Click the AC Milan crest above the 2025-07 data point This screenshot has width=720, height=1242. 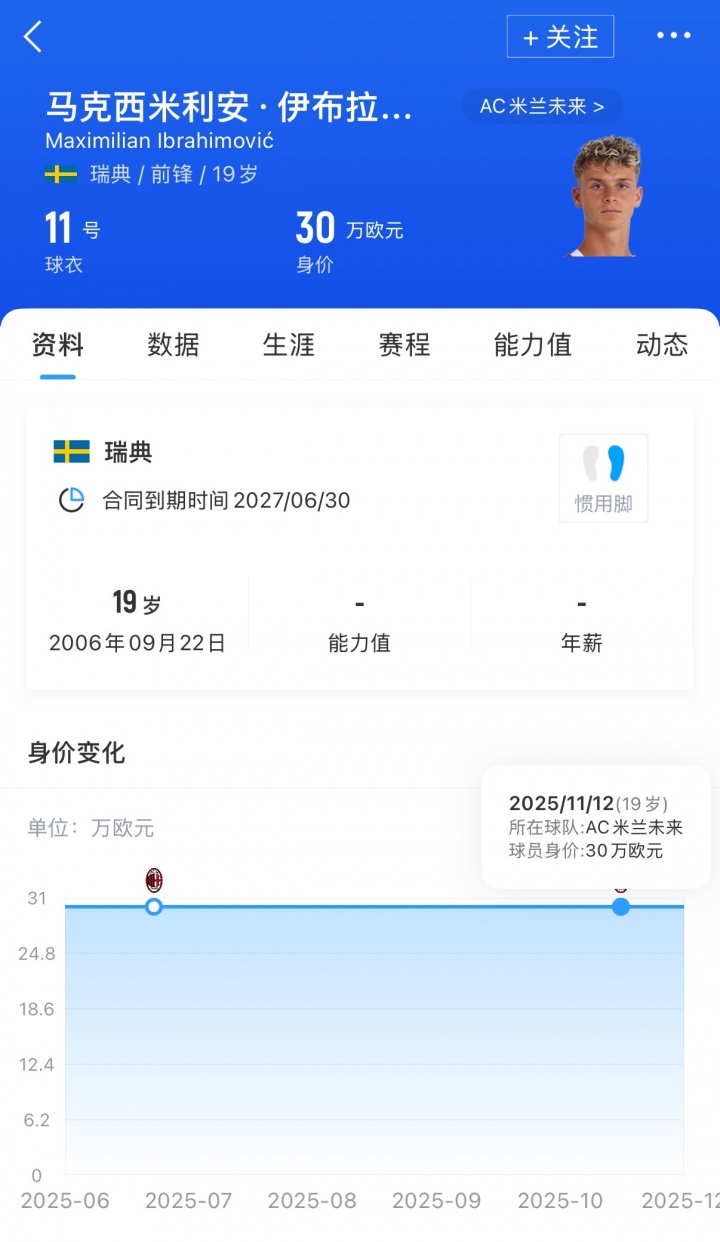pos(154,882)
